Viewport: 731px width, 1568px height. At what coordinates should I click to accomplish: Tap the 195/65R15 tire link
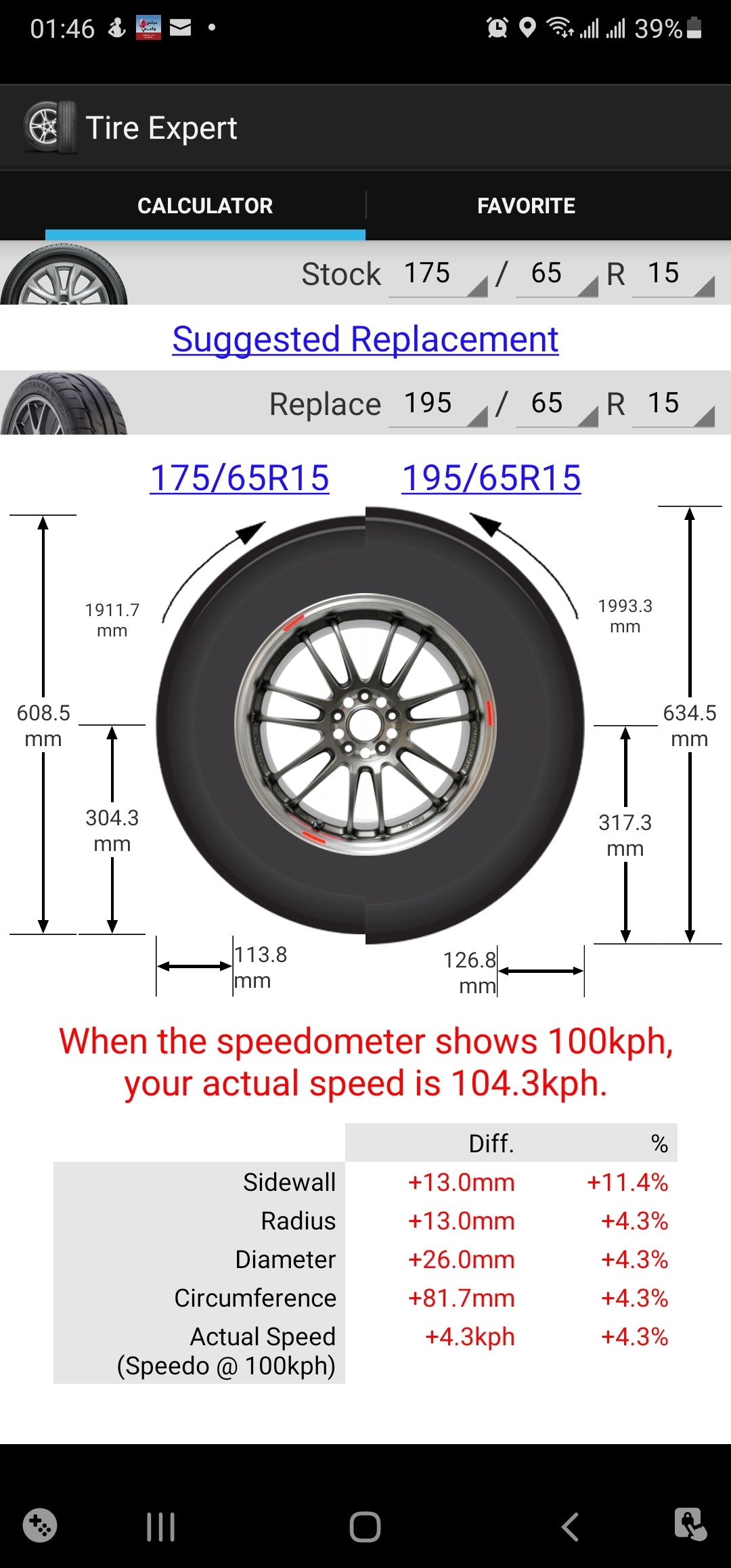[x=491, y=478]
